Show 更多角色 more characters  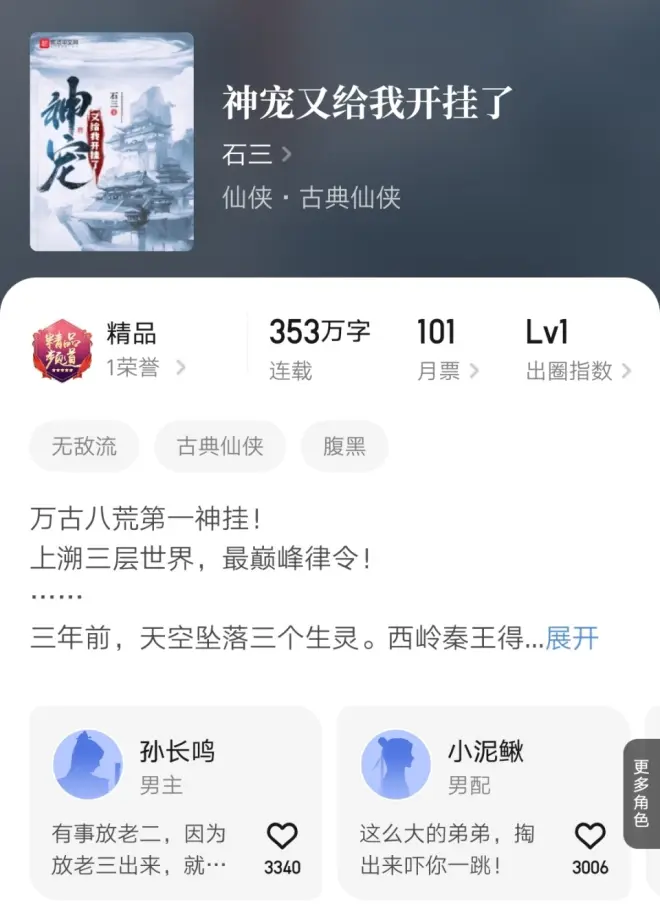pos(641,792)
